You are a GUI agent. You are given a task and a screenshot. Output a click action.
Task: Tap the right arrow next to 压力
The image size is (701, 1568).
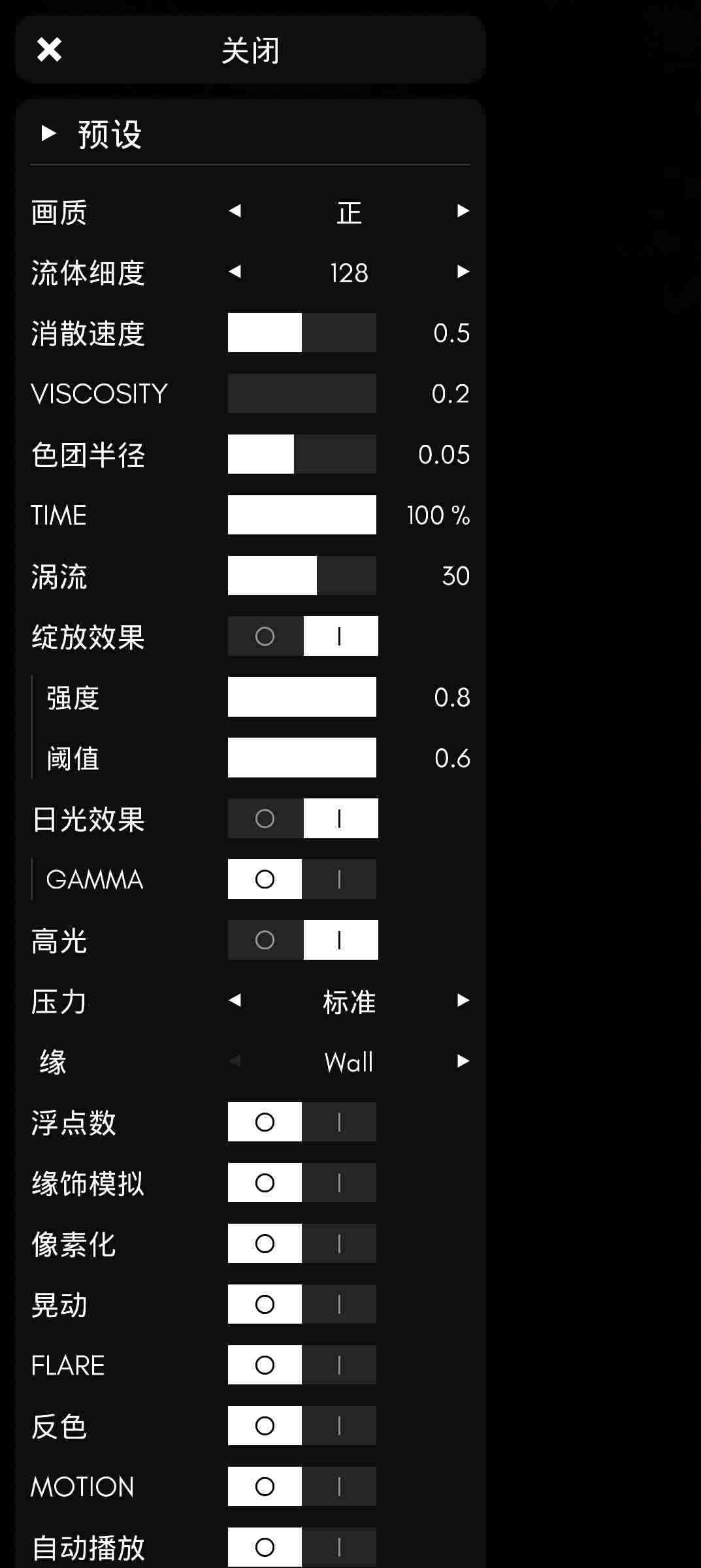click(x=463, y=1001)
